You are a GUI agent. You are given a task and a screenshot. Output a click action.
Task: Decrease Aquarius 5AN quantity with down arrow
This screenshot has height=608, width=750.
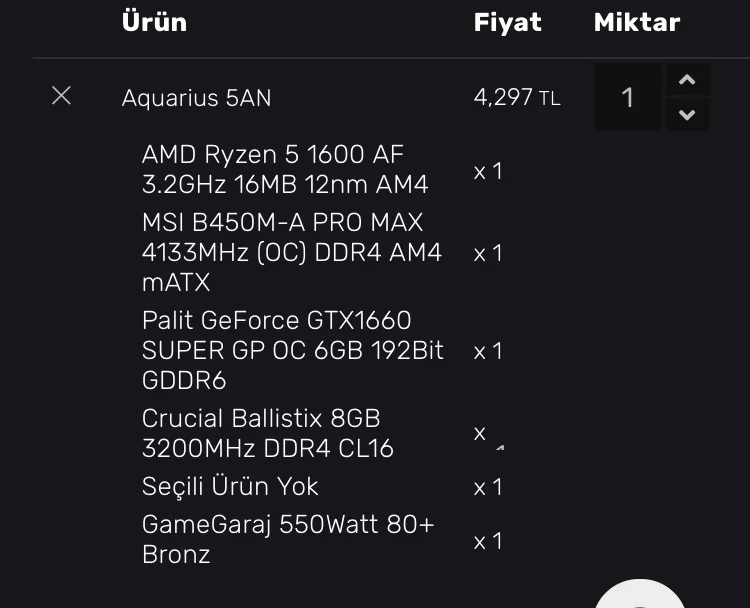[x=687, y=115]
